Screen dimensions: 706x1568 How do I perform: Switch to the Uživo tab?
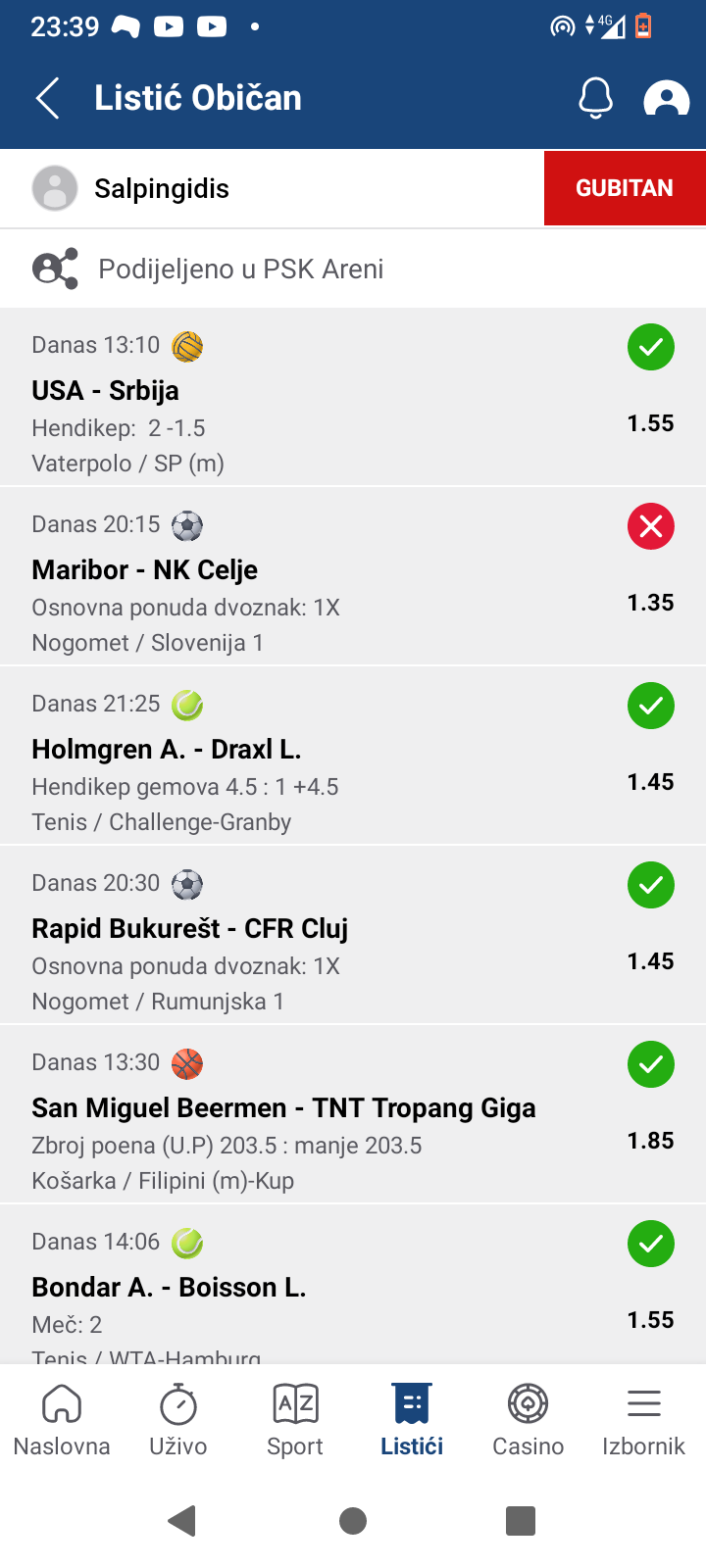point(177,1420)
